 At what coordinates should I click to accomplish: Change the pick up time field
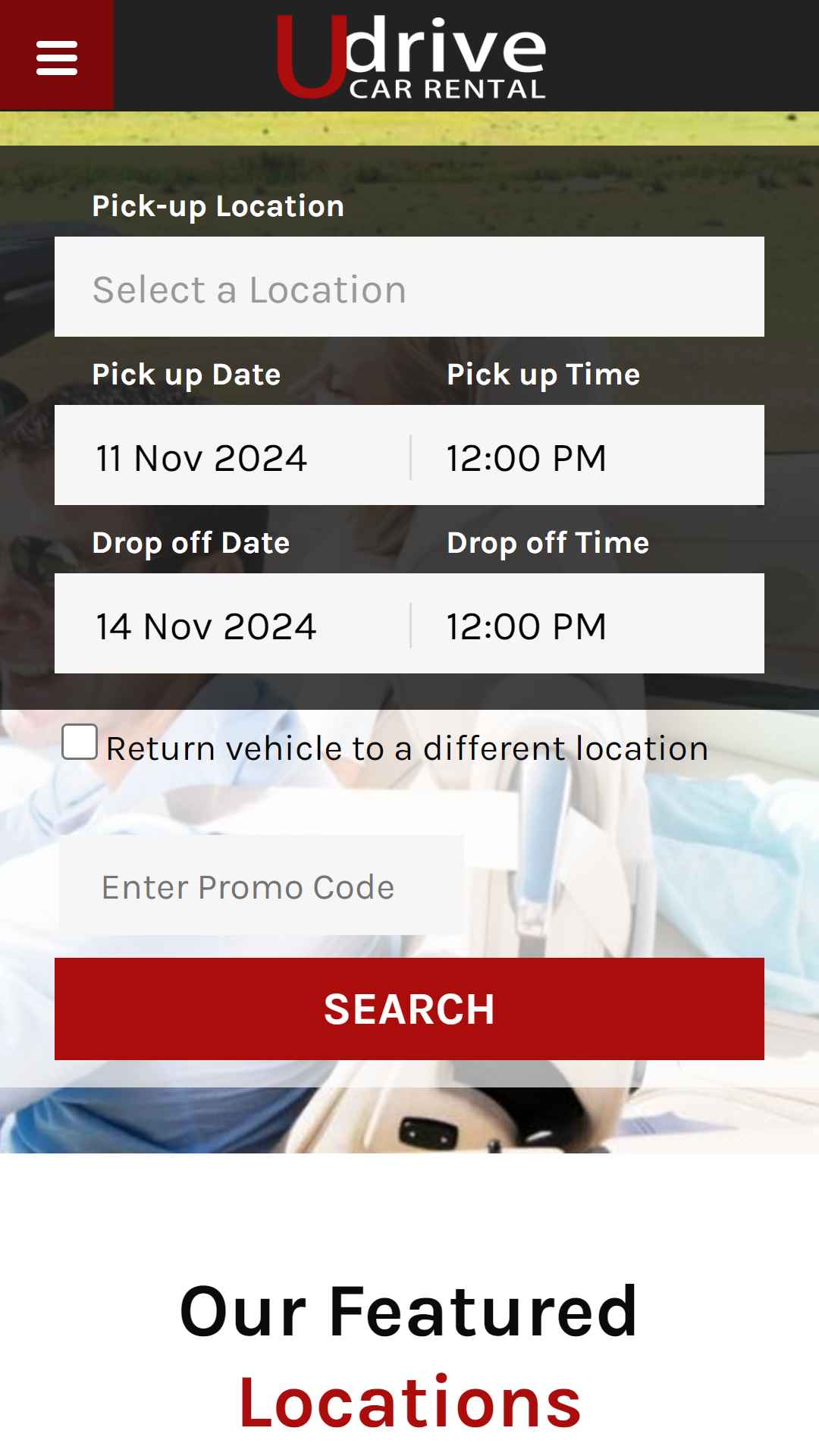point(588,455)
